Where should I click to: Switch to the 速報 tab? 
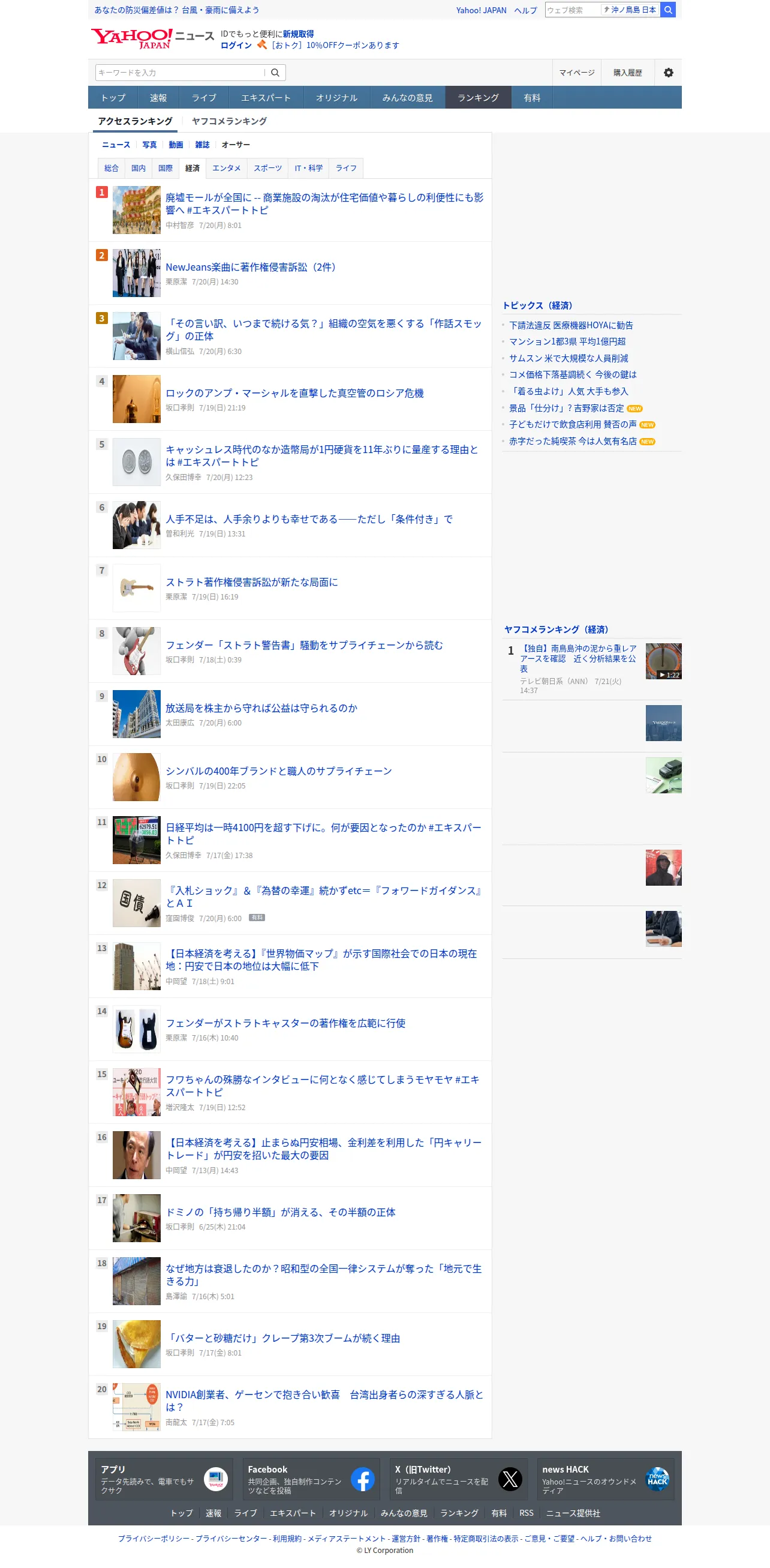click(x=158, y=97)
